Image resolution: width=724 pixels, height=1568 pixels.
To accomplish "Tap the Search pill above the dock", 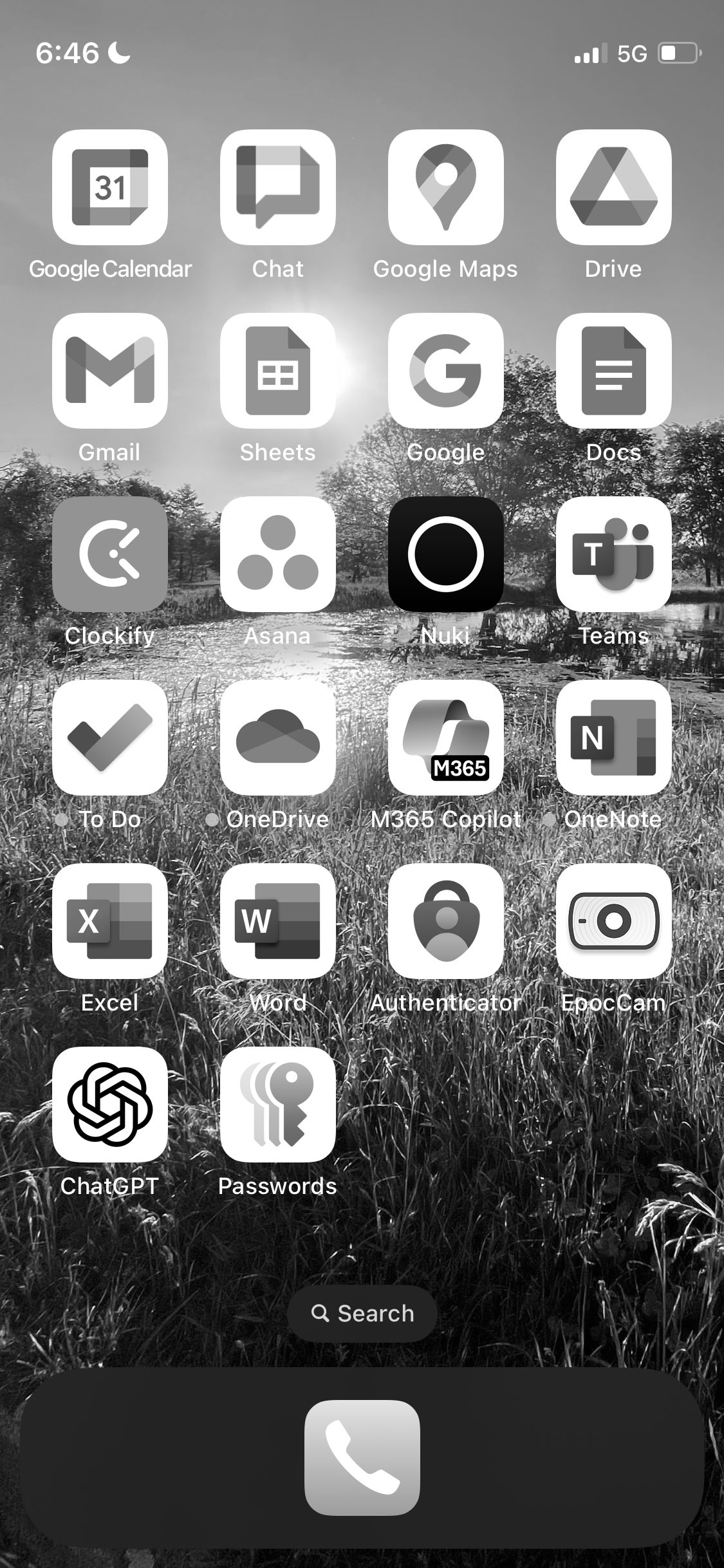I will point(362,1313).
